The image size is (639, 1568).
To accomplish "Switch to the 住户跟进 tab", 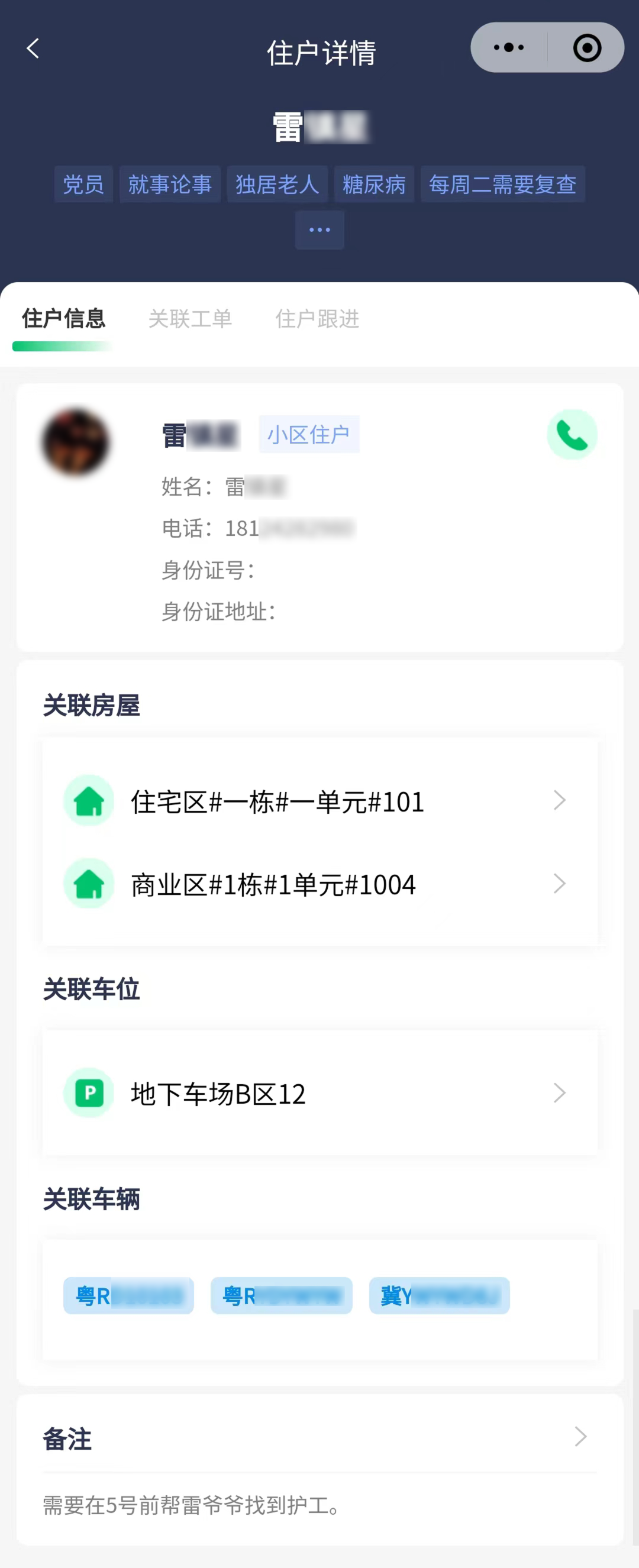I will pos(317,318).
